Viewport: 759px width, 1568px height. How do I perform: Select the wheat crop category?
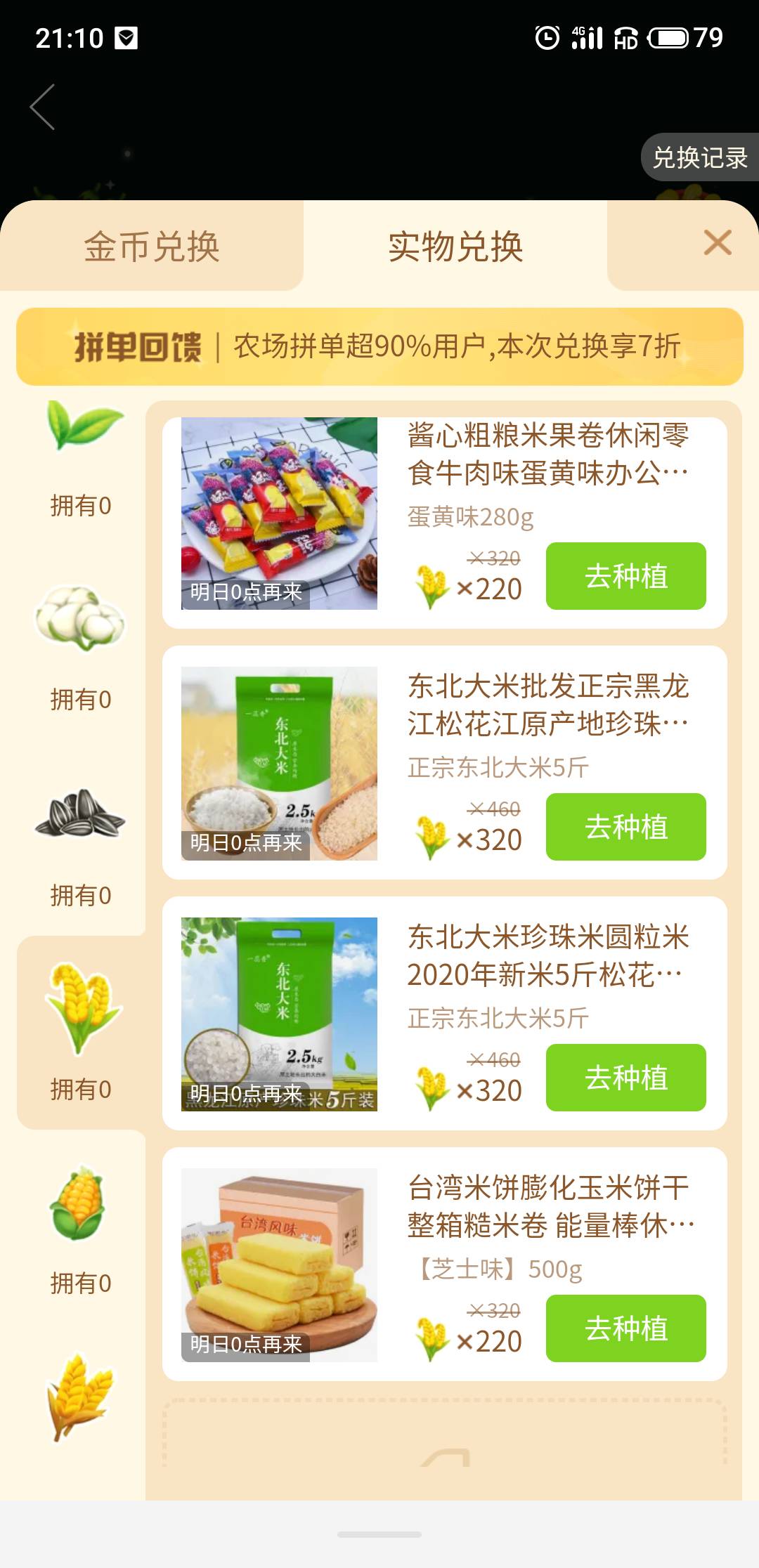[x=80, y=1398]
